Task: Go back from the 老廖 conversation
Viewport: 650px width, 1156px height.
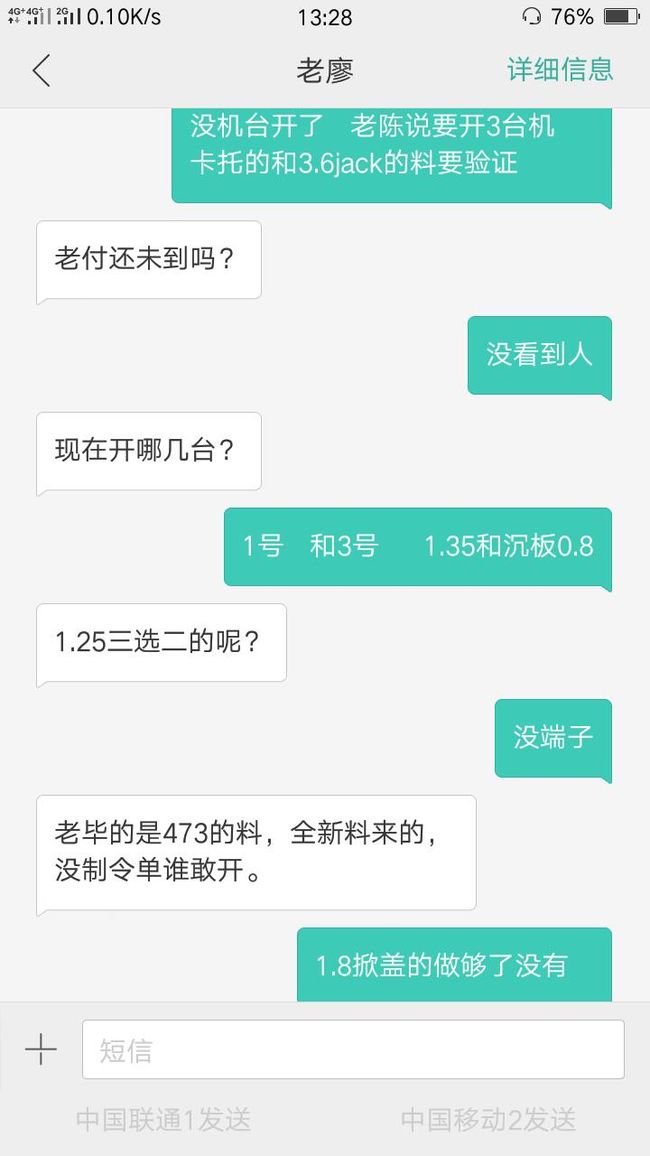Action: [41, 71]
